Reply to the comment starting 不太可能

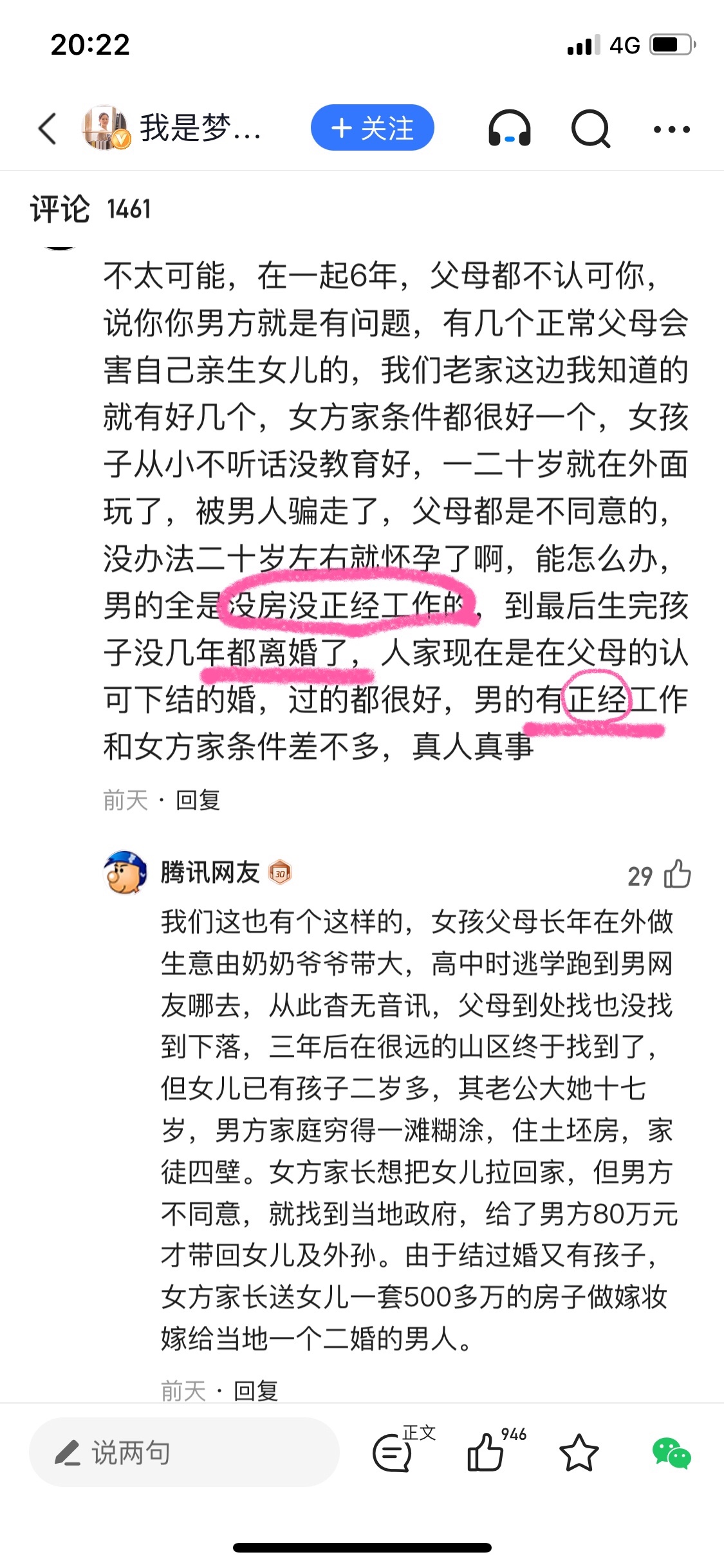(198, 800)
